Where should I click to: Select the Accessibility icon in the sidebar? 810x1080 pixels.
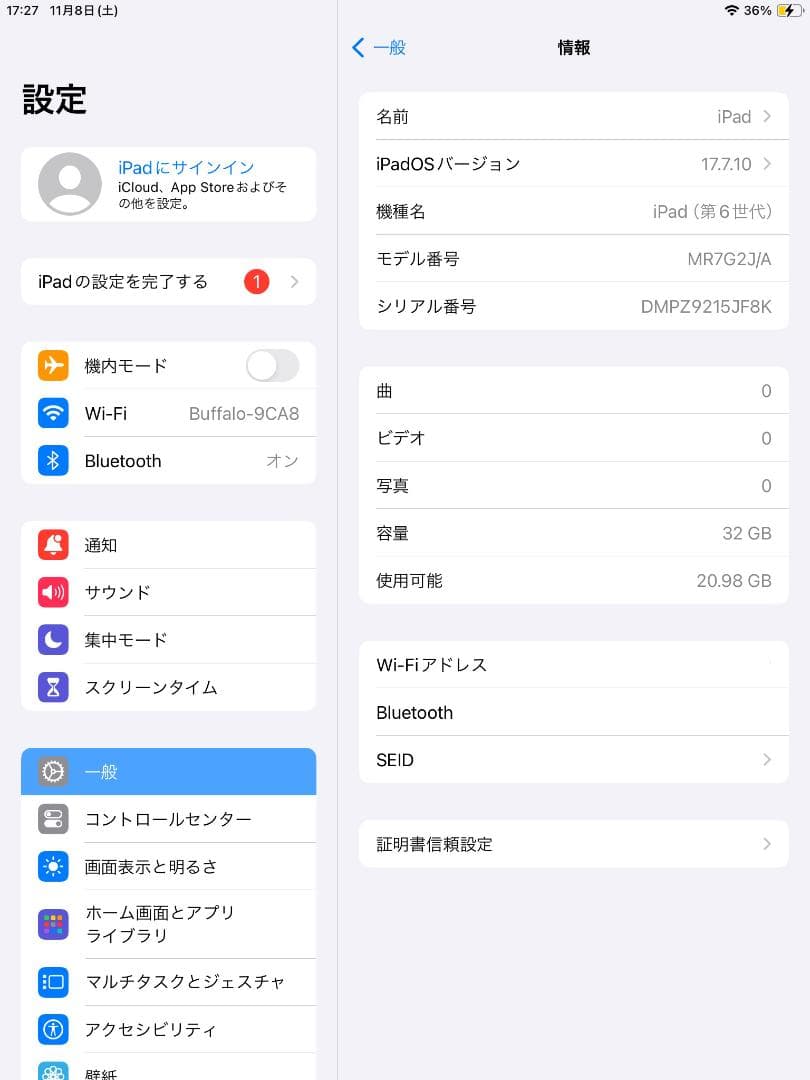pyautogui.click(x=53, y=1029)
